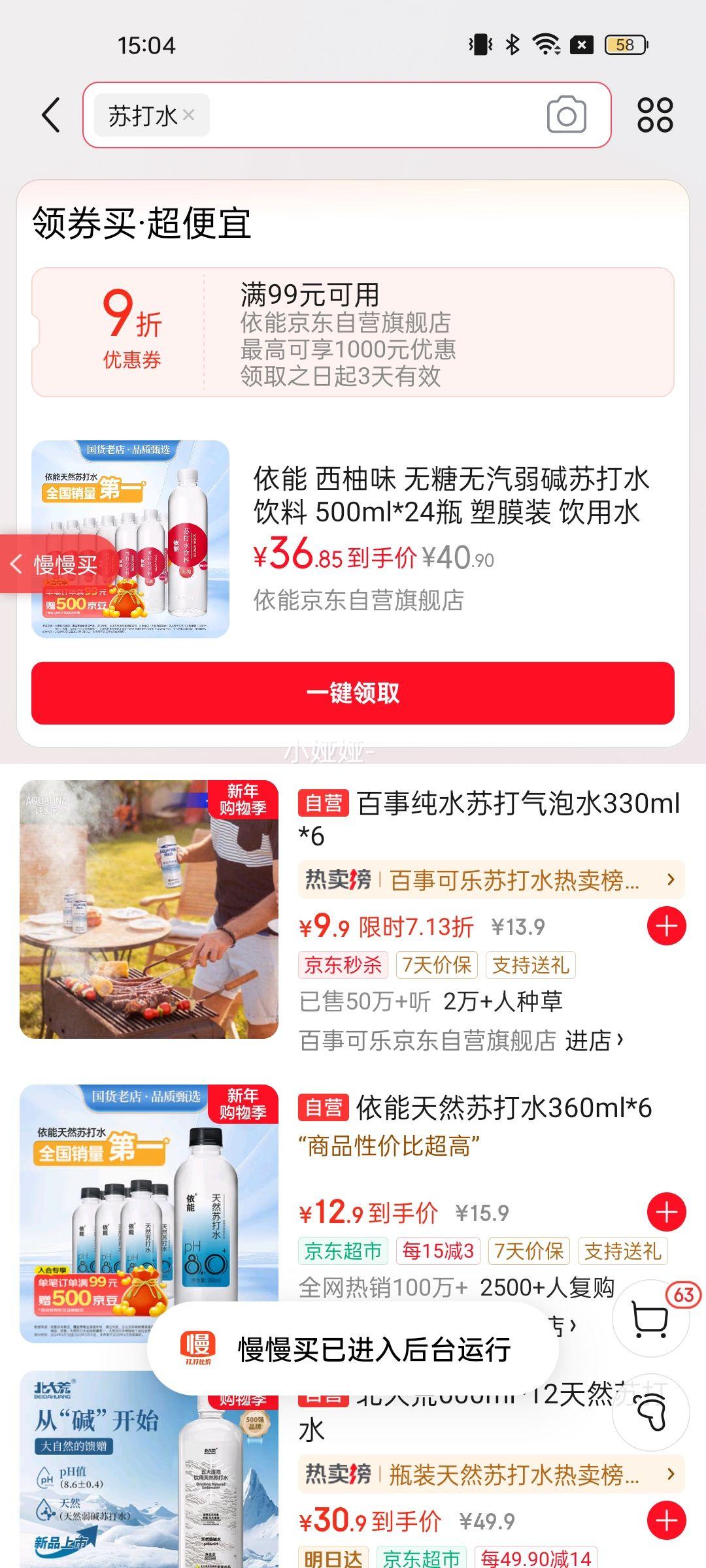Add 依能天然苏打水360ml*6 to cart
Screen dimensions: 706x1568
[666, 1212]
